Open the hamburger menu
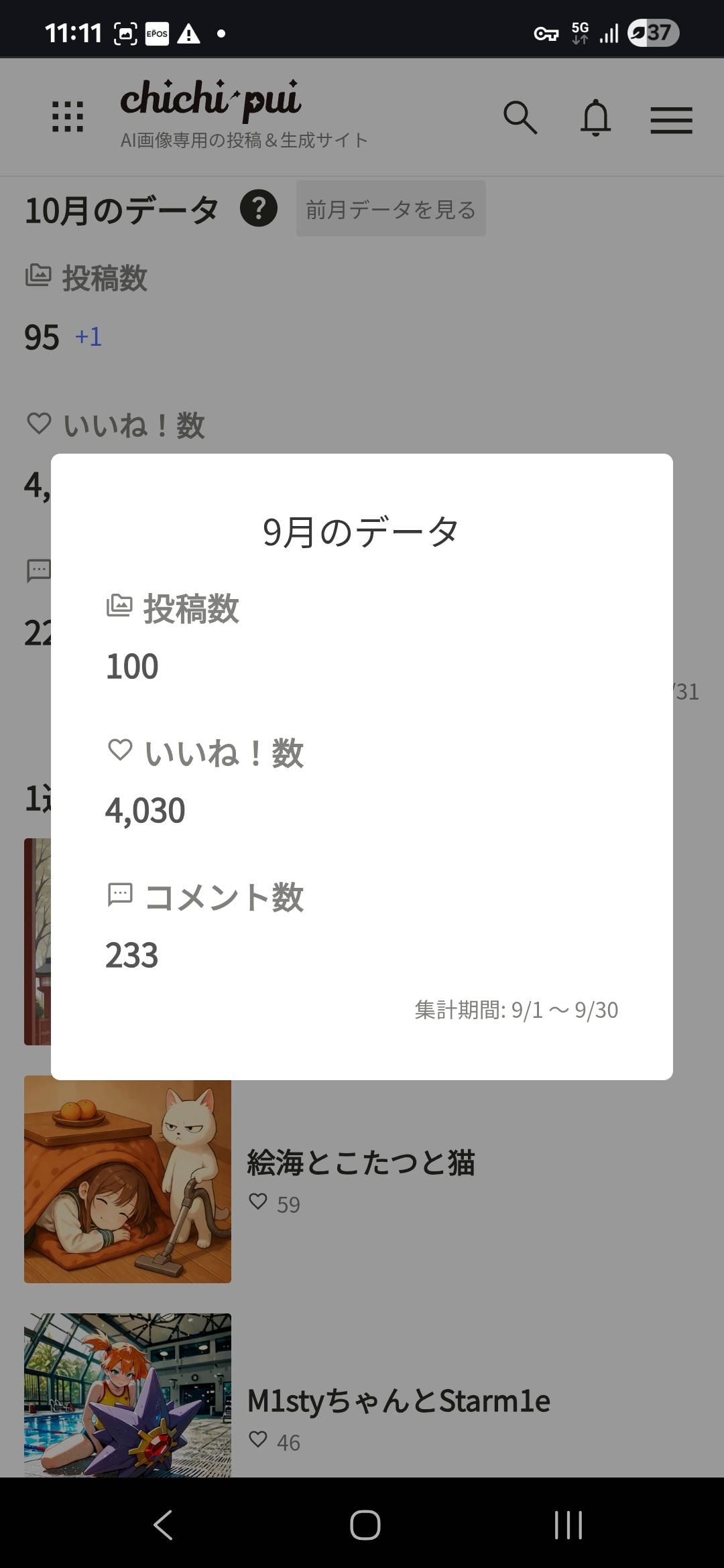 pyautogui.click(x=671, y=120)
